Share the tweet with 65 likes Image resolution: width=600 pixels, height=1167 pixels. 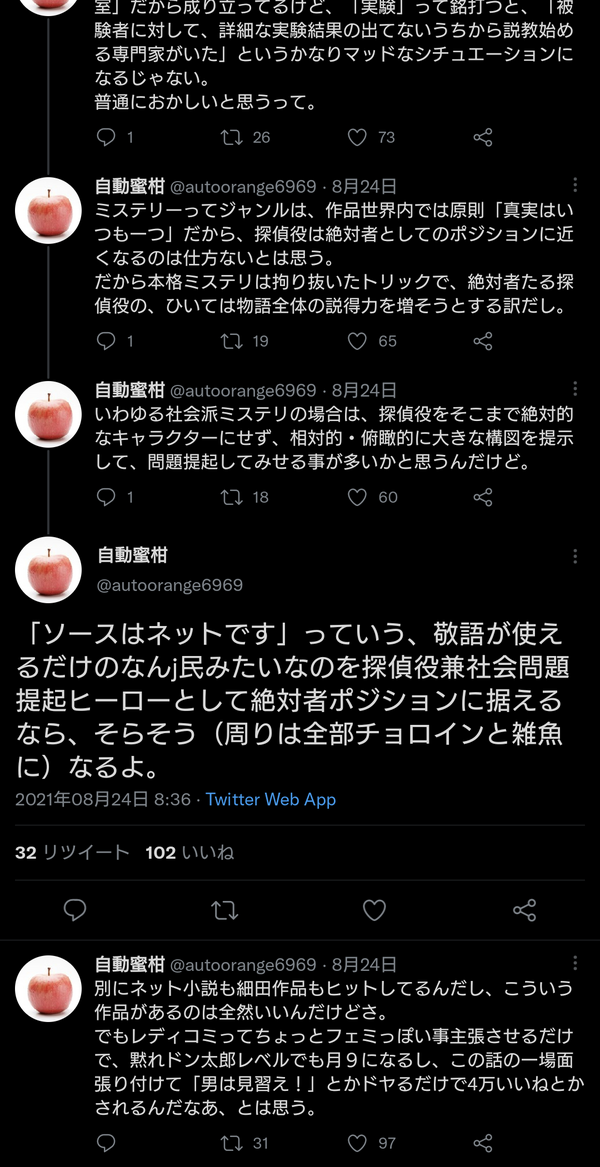click(x=483, y=341)
